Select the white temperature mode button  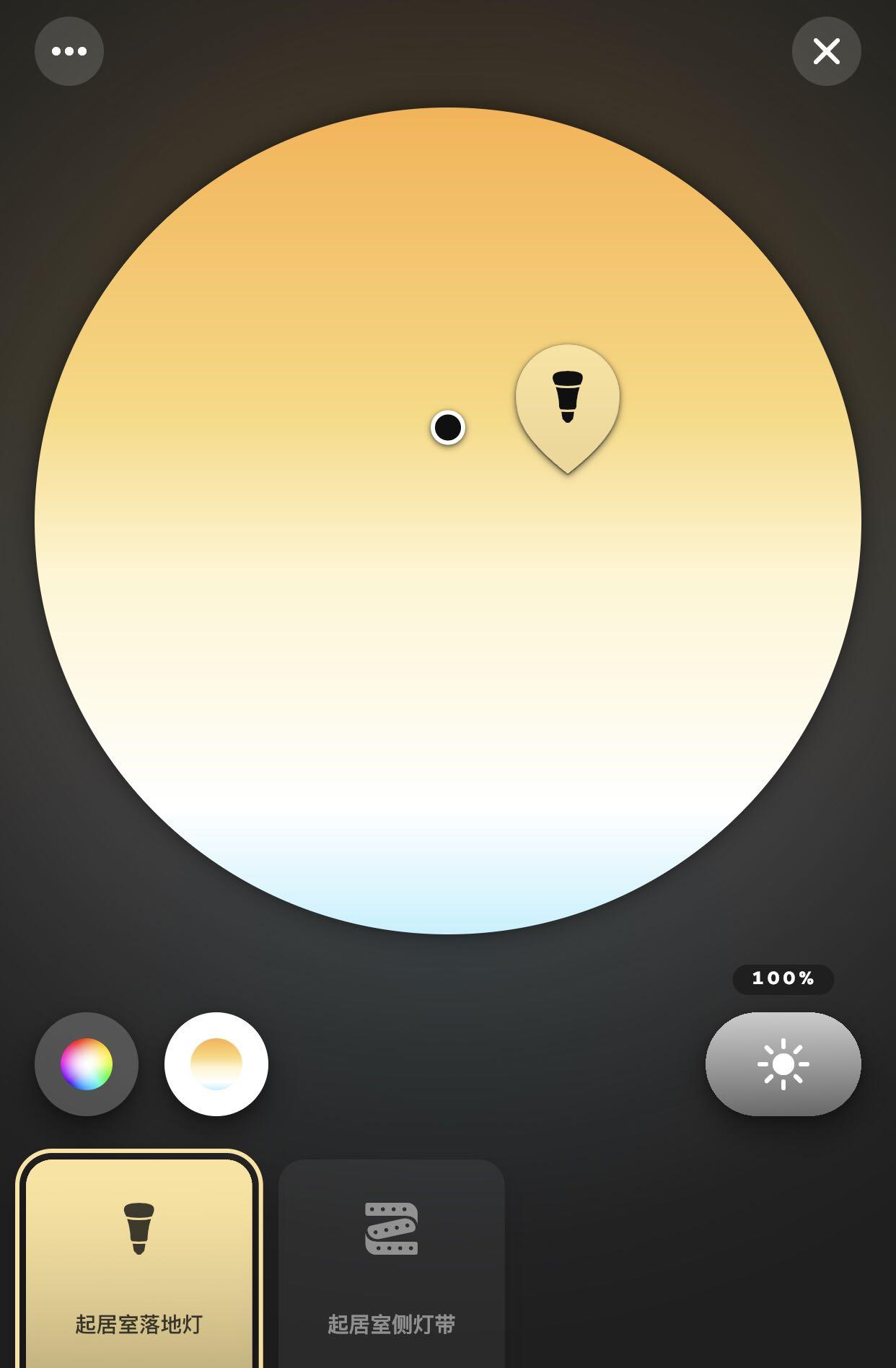[x=216, y=1064]
